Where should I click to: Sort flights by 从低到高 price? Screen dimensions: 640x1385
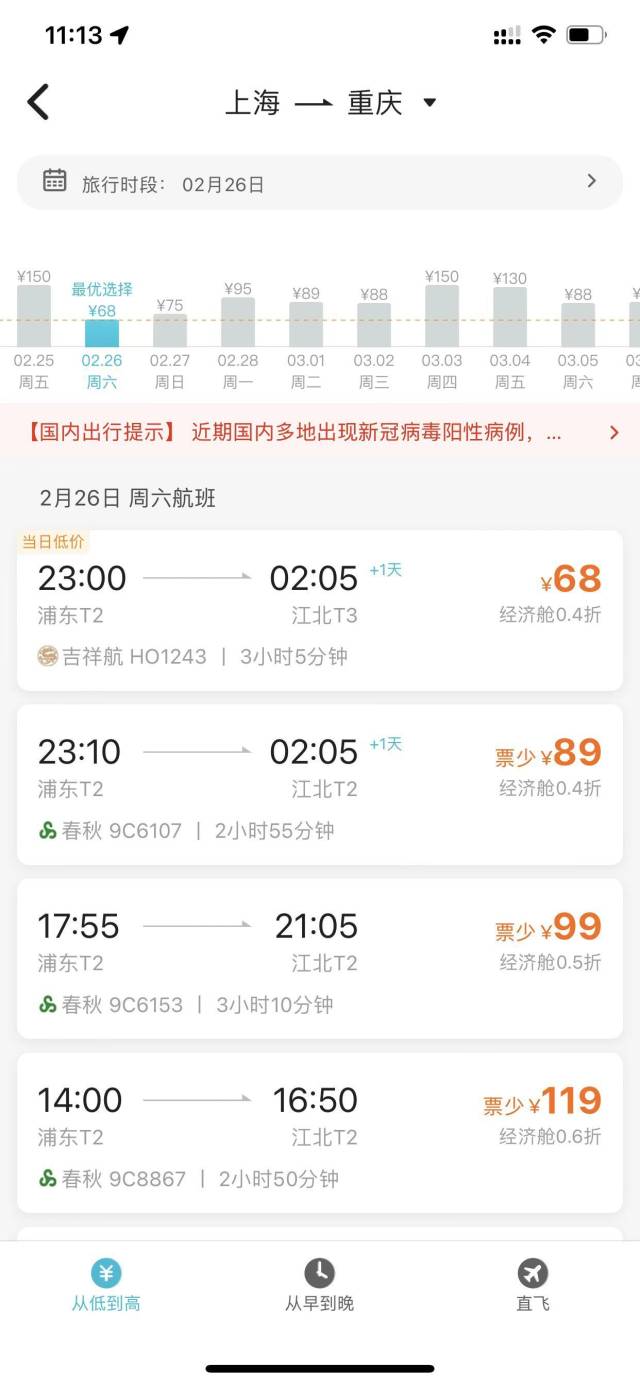pos(106,1284)
